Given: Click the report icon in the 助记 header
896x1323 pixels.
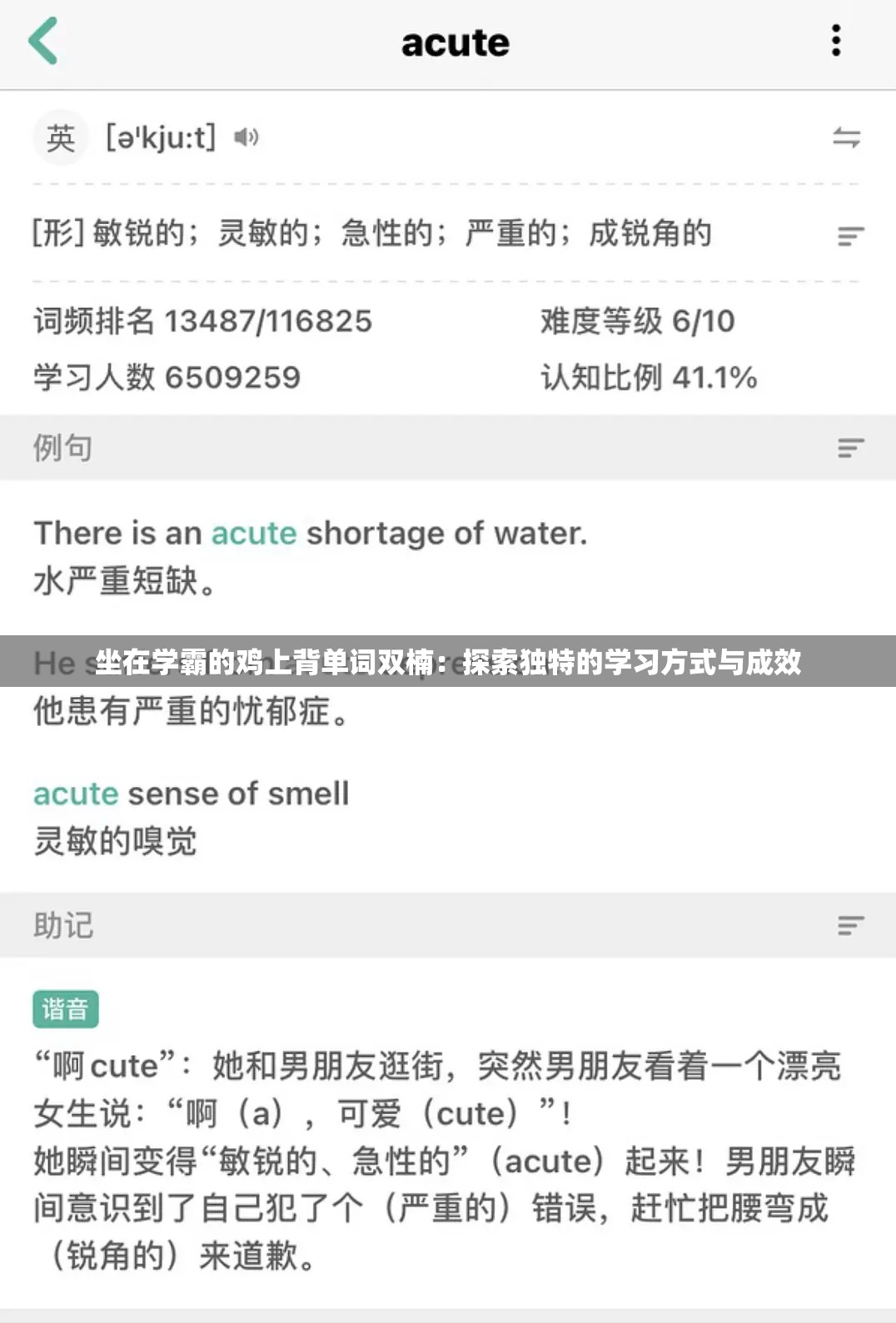Looking at the screenshot, I should pyautogui.click(x=849, y=924).
